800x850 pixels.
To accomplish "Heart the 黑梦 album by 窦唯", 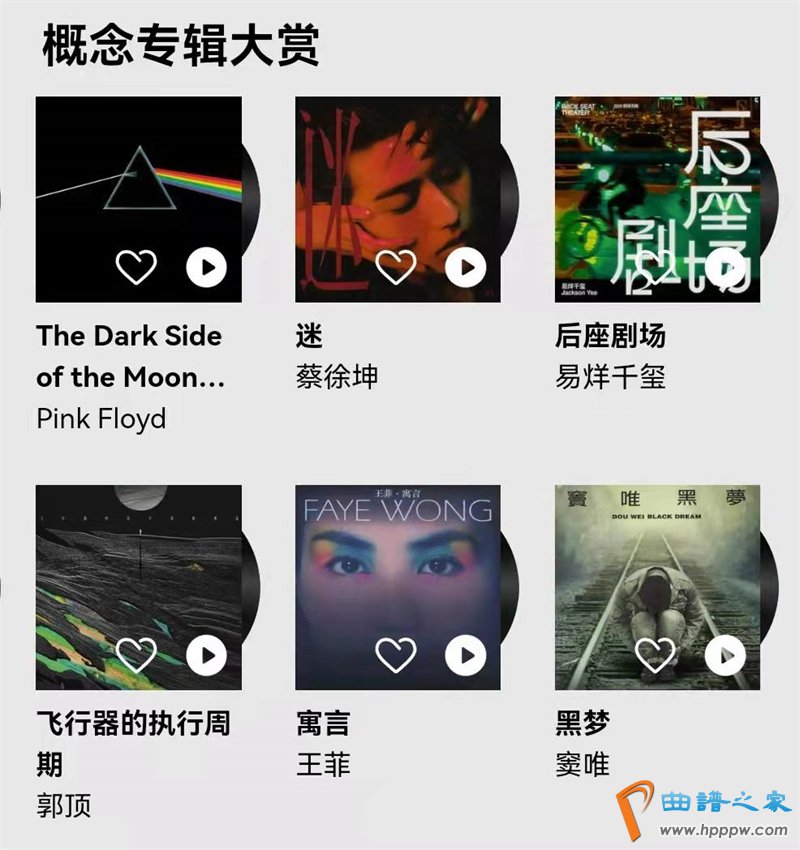I will coord(656,655).
